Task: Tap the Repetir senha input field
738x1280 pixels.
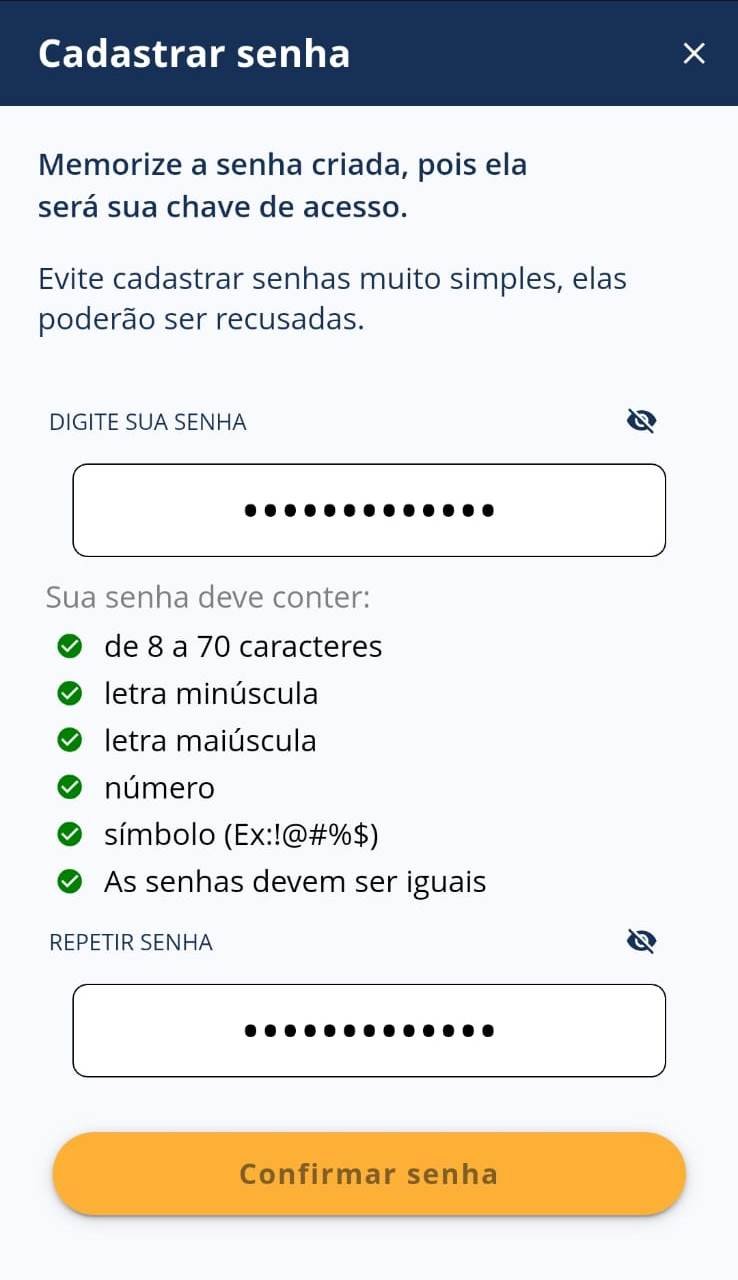Action: coord(369,1031)
